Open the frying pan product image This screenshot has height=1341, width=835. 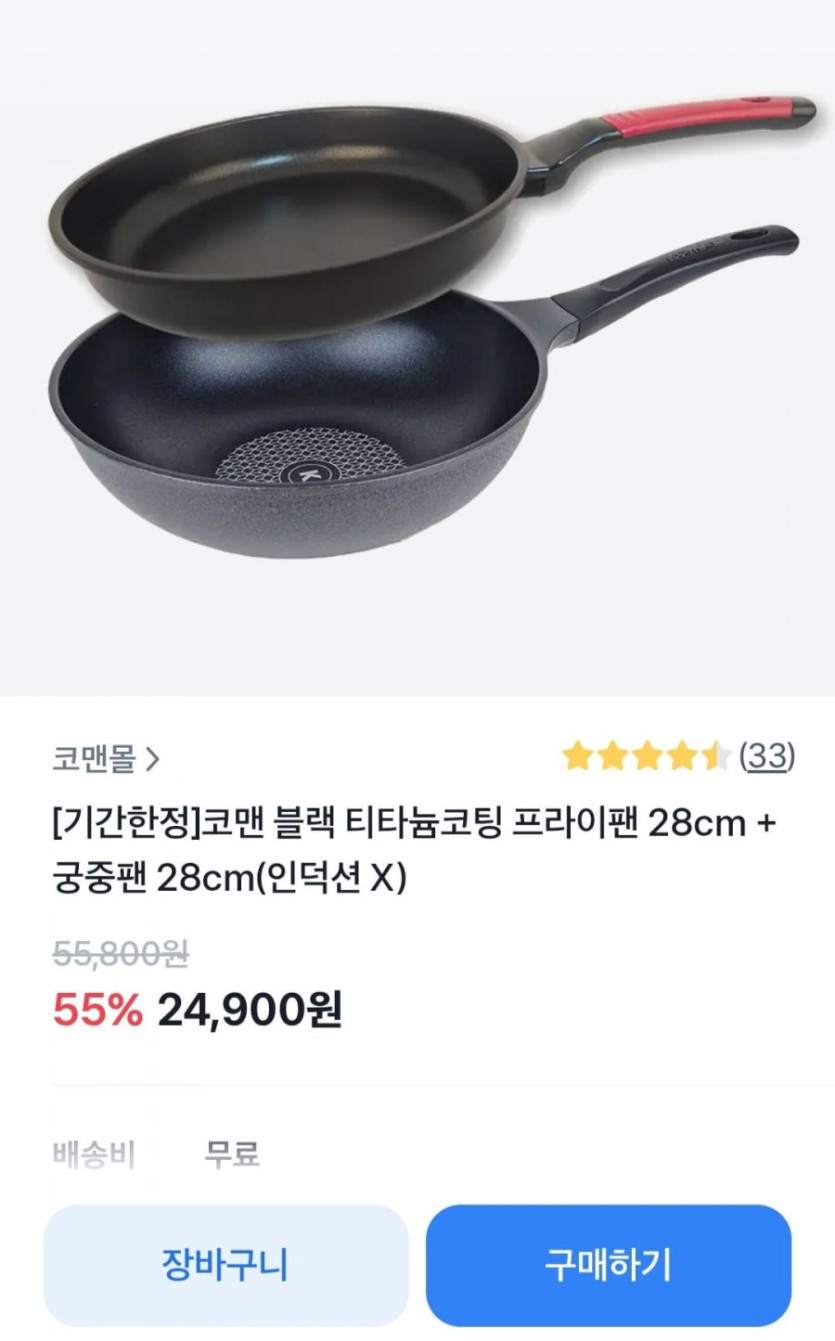pyautogui.click(x=417, y=330)
